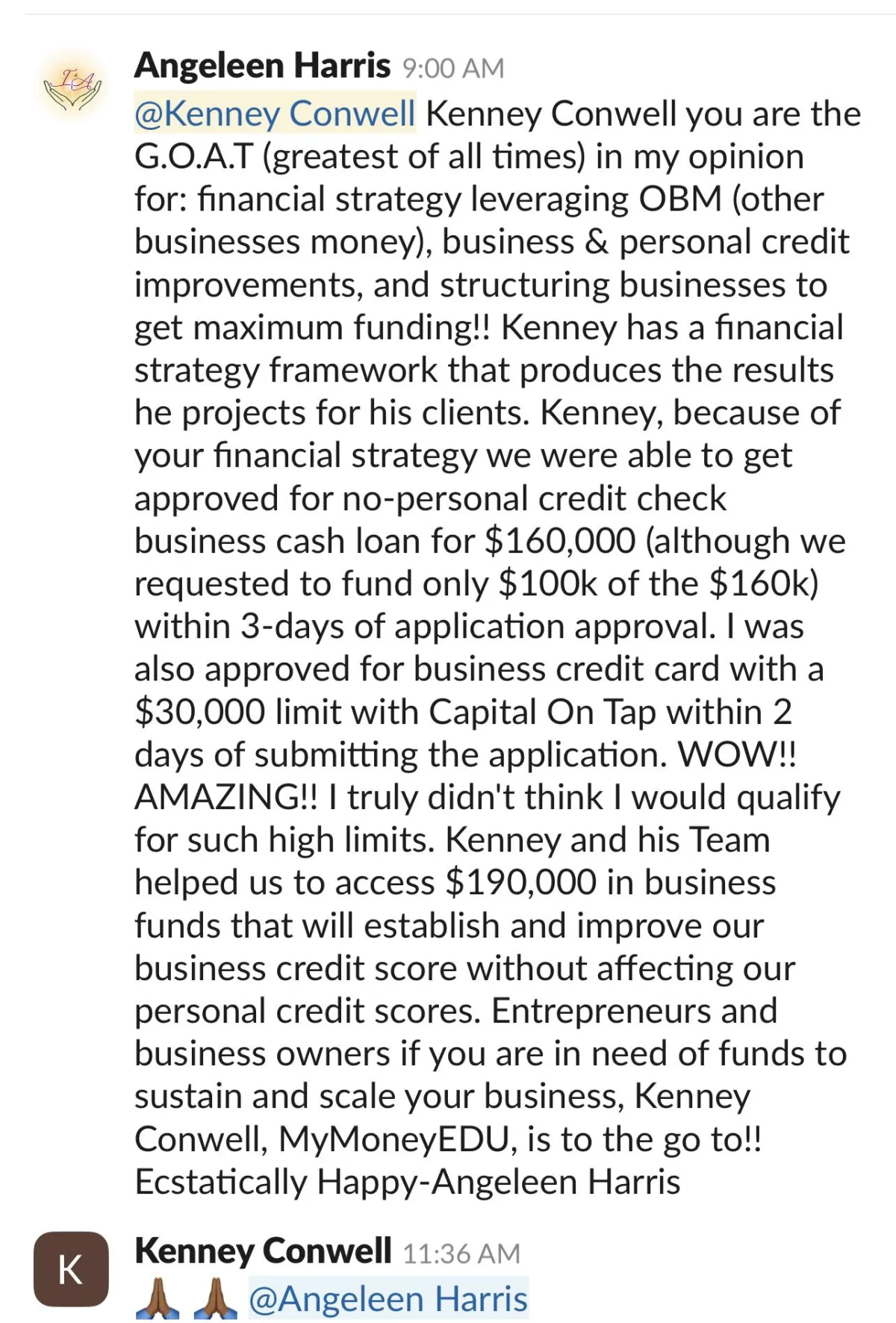This screenshot has height=1323, width=896.
Task: Open Kenney Conwell's K avatar
Action: 71,1268
